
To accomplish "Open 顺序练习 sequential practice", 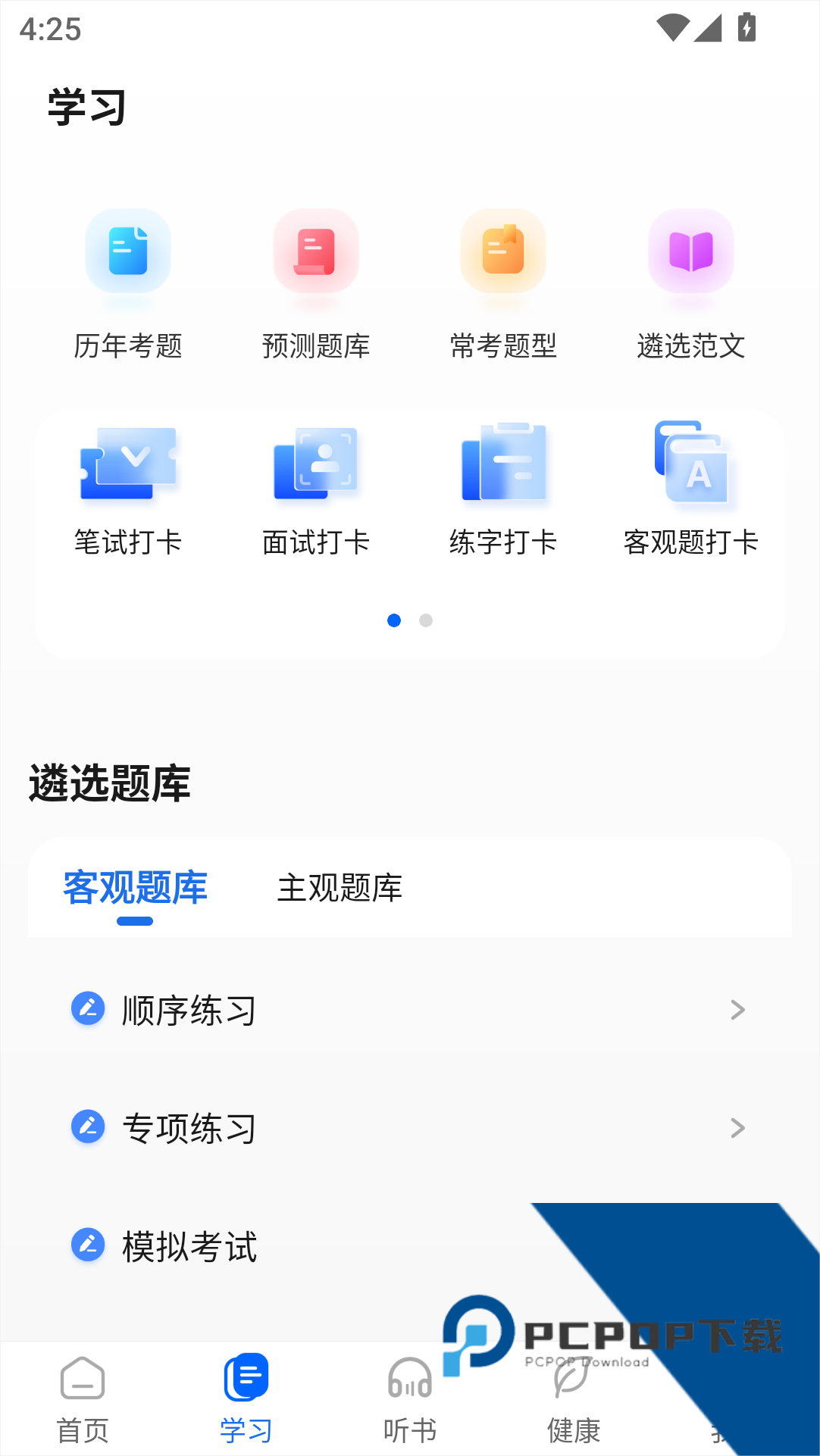I will [x=409, y=1010].
